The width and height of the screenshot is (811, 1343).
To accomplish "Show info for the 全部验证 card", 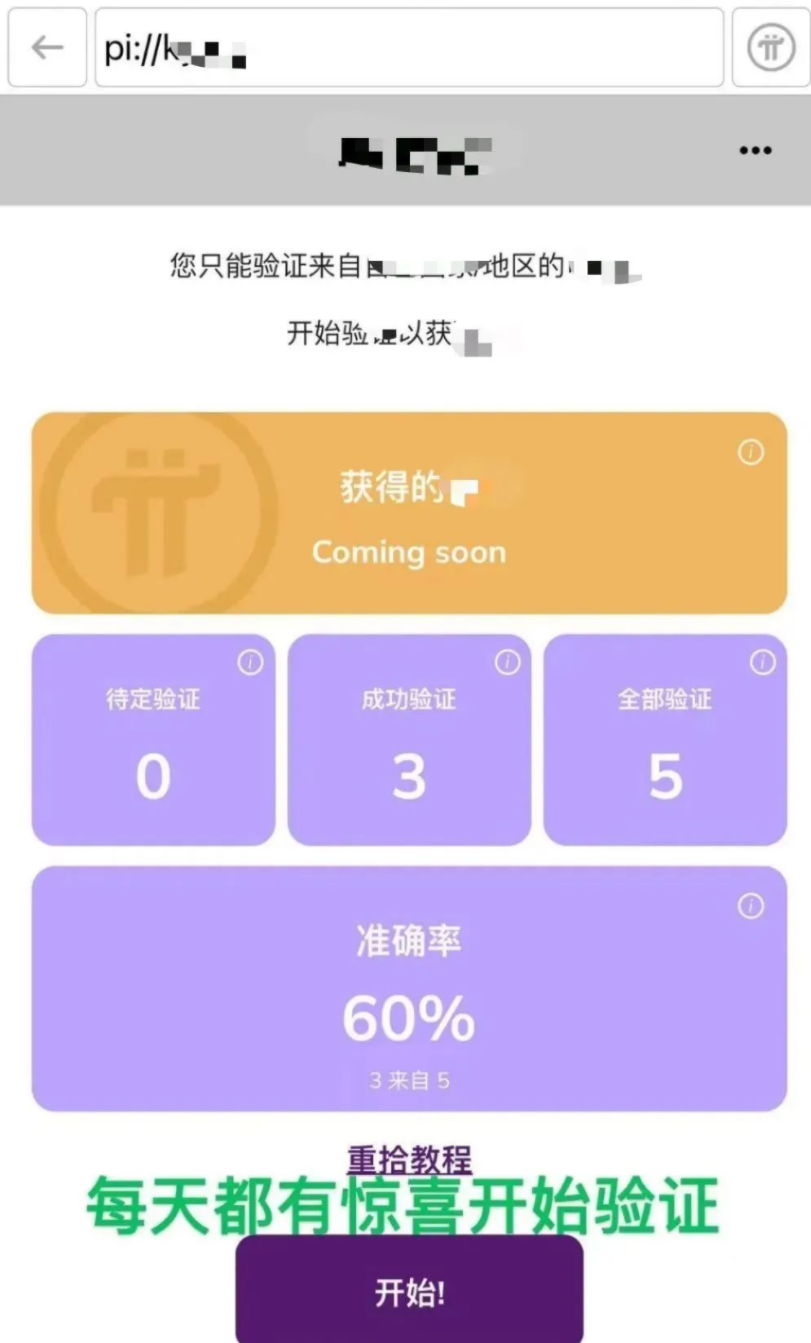I will click(x=763, y=663).
